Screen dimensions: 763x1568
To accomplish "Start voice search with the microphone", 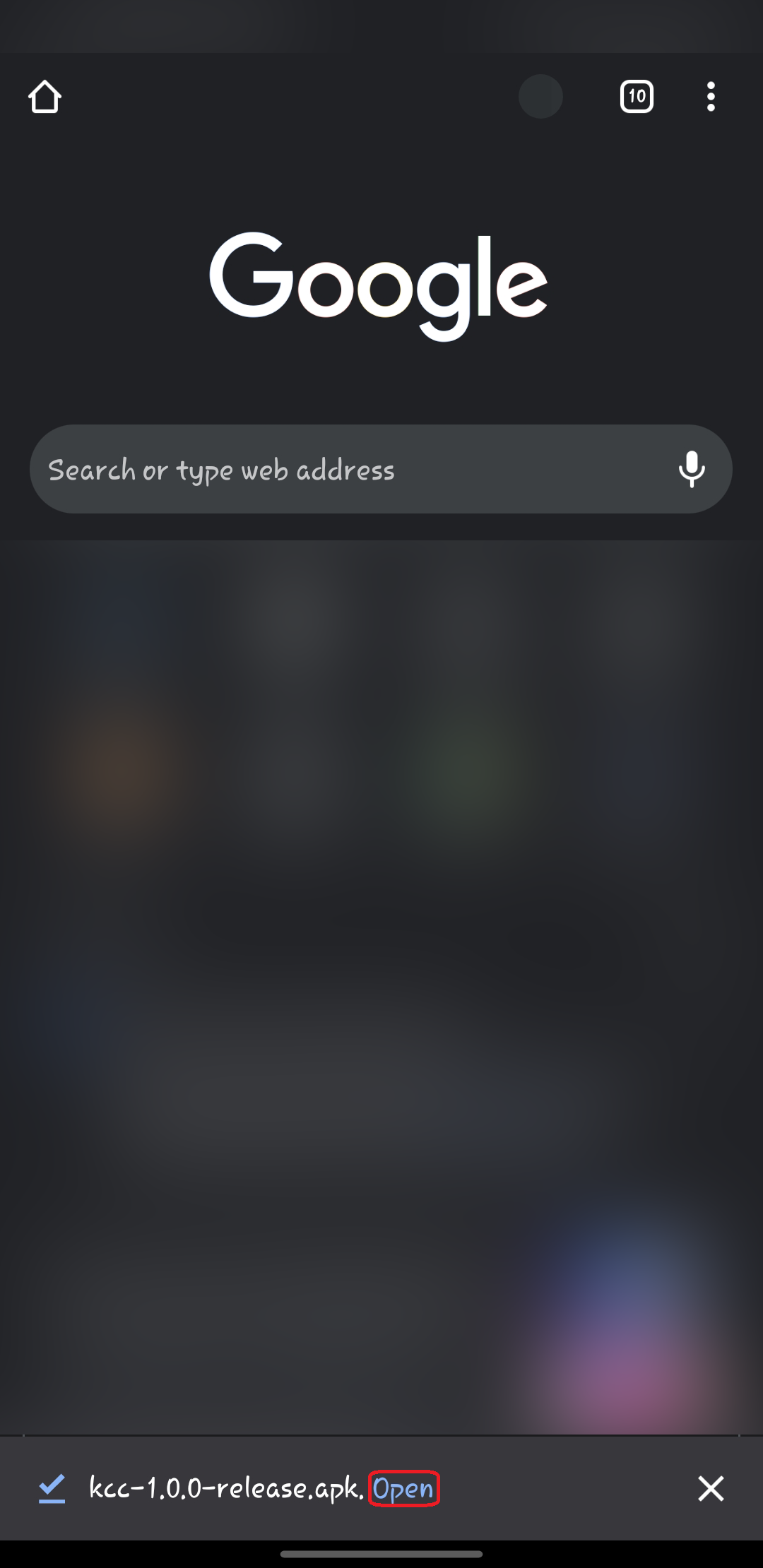I will point(692,470).
